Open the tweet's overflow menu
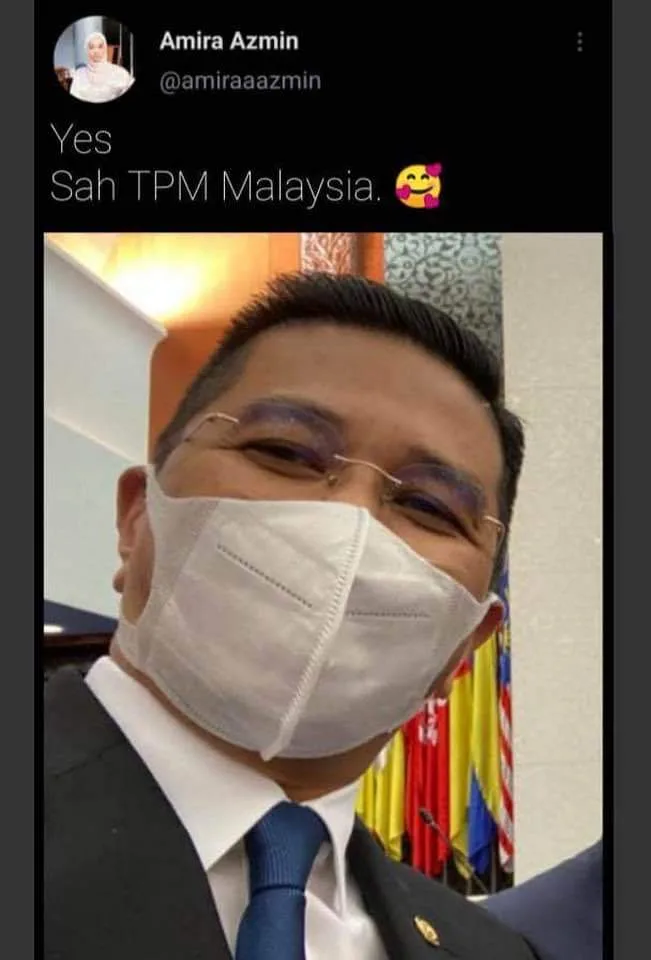The width and height of the screenshot is (651, 960). click(580, 42)
